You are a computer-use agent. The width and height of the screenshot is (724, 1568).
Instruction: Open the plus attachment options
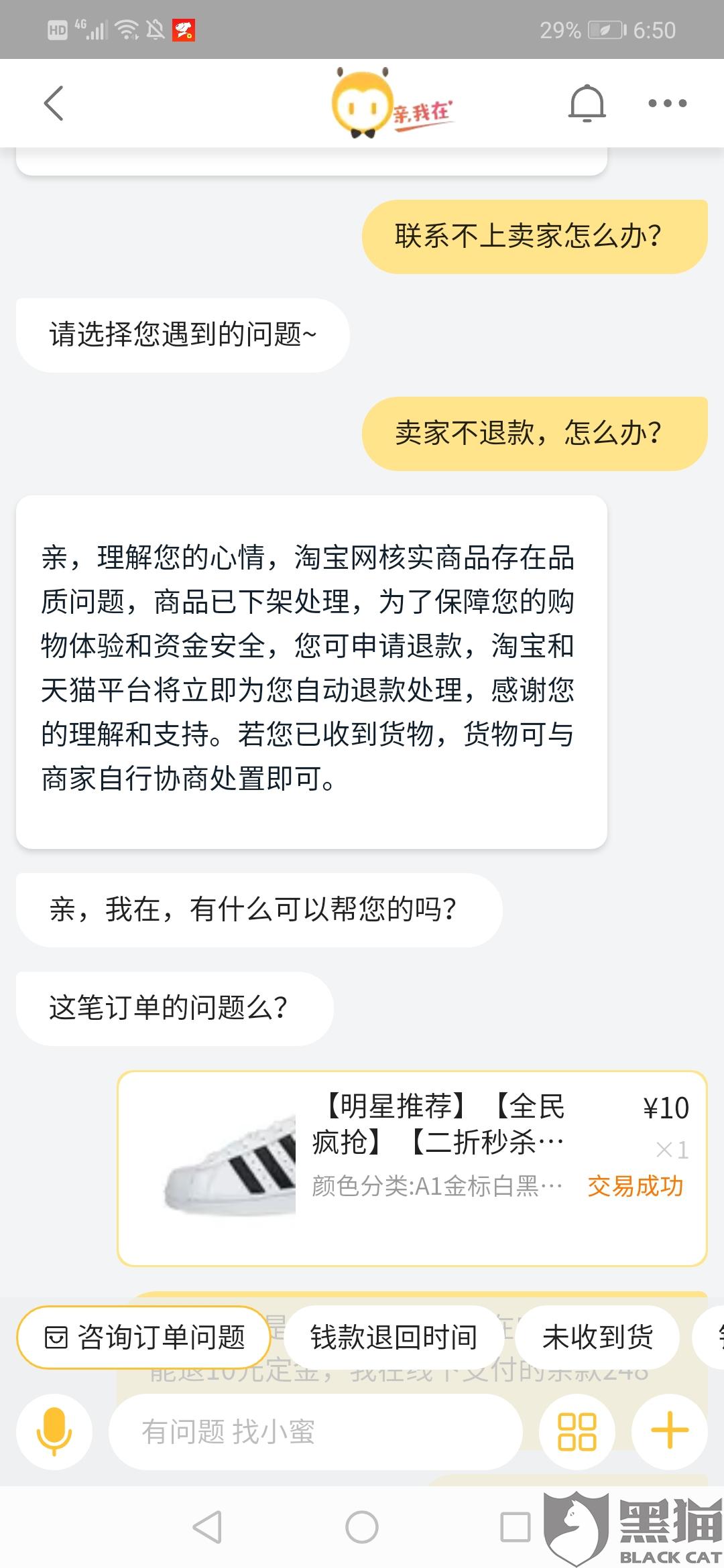coord(669,1431)
